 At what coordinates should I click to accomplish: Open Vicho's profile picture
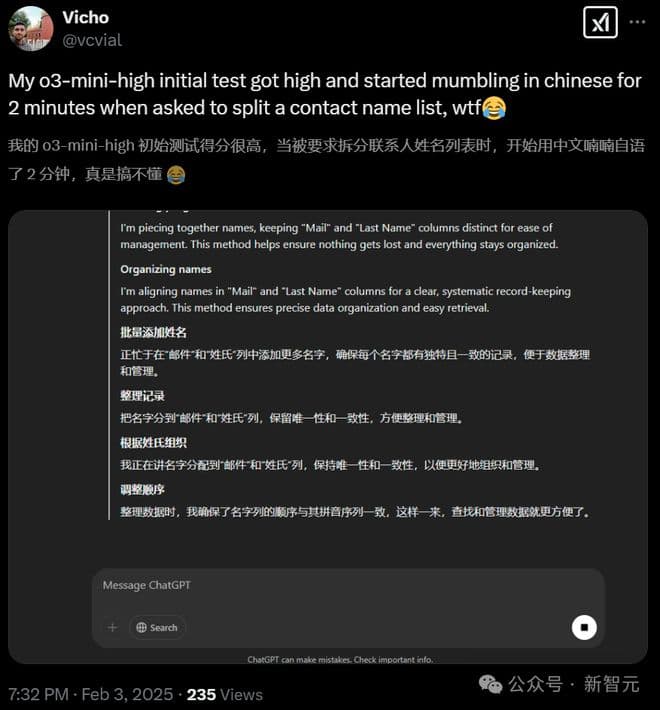point(29,27)
